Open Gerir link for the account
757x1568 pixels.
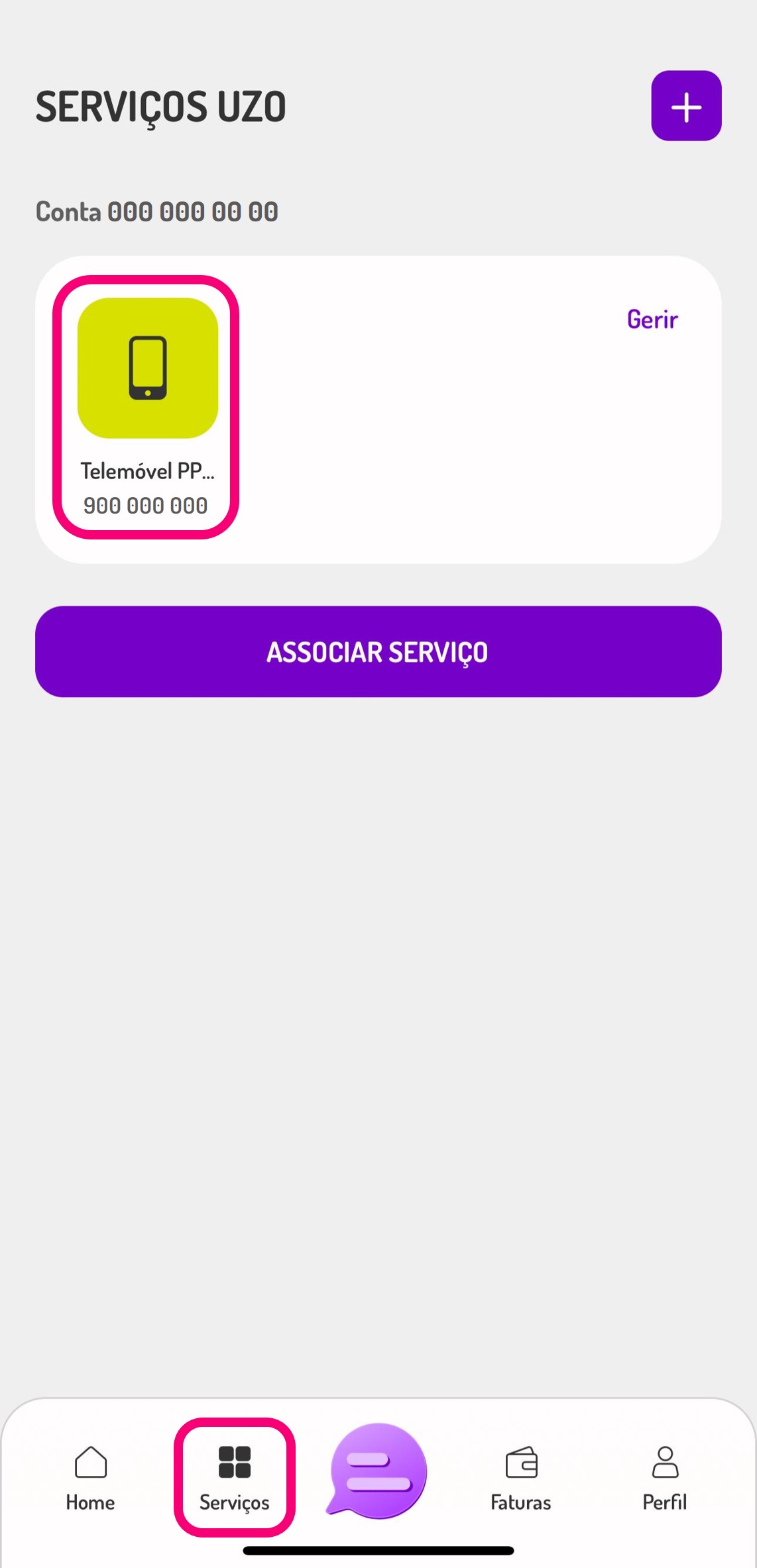(652, 319)
